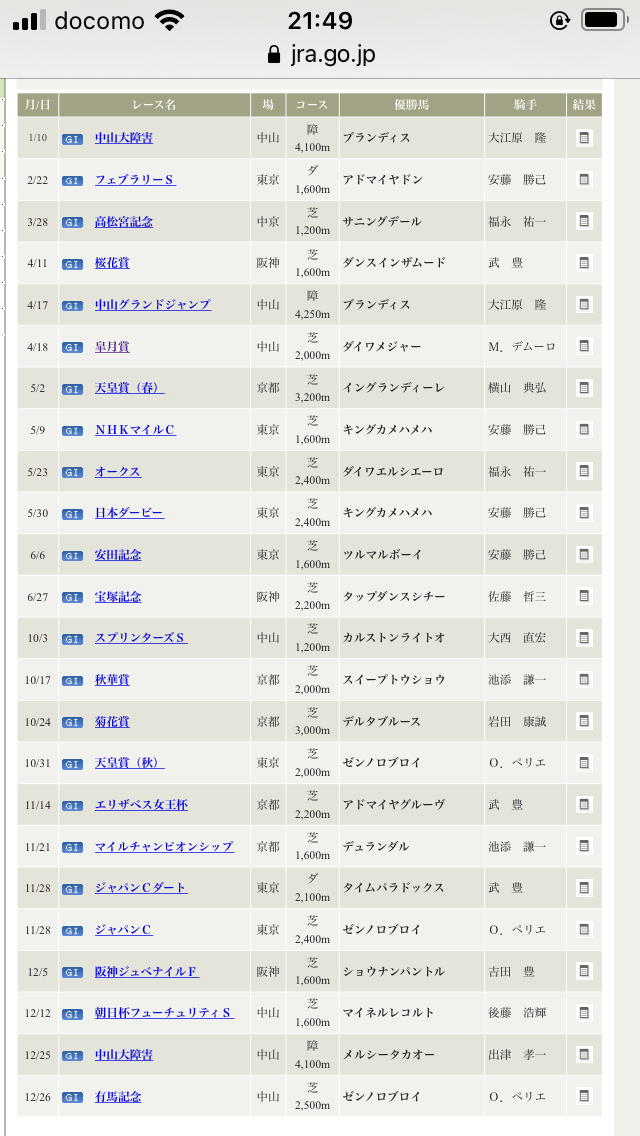The image size is (640, 1136).
Task: Open the 朝日杯フューチュリティS race link
Action: (164, 1013)
